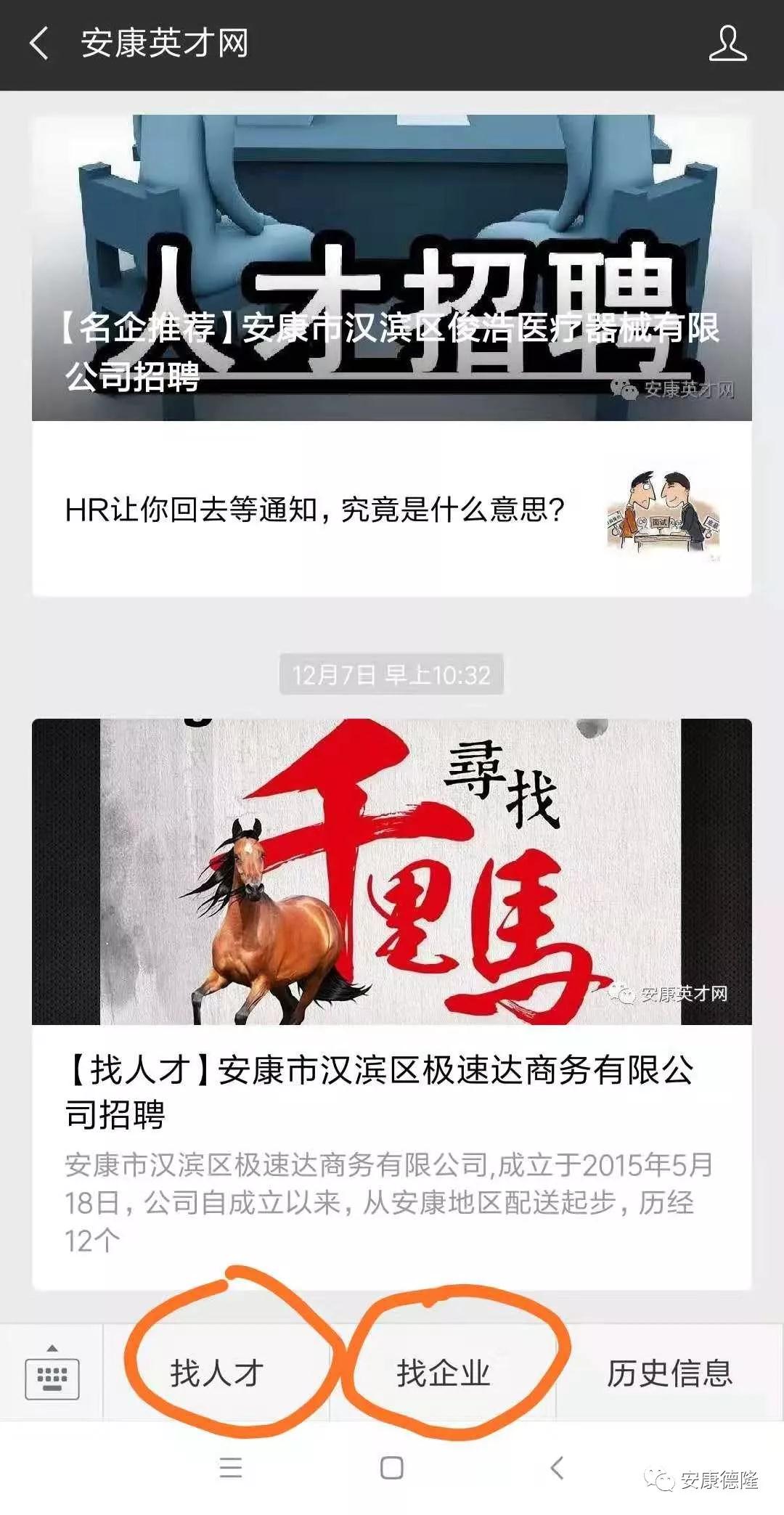Open the HR让你回去等通知 article

(x=391, y=510)
